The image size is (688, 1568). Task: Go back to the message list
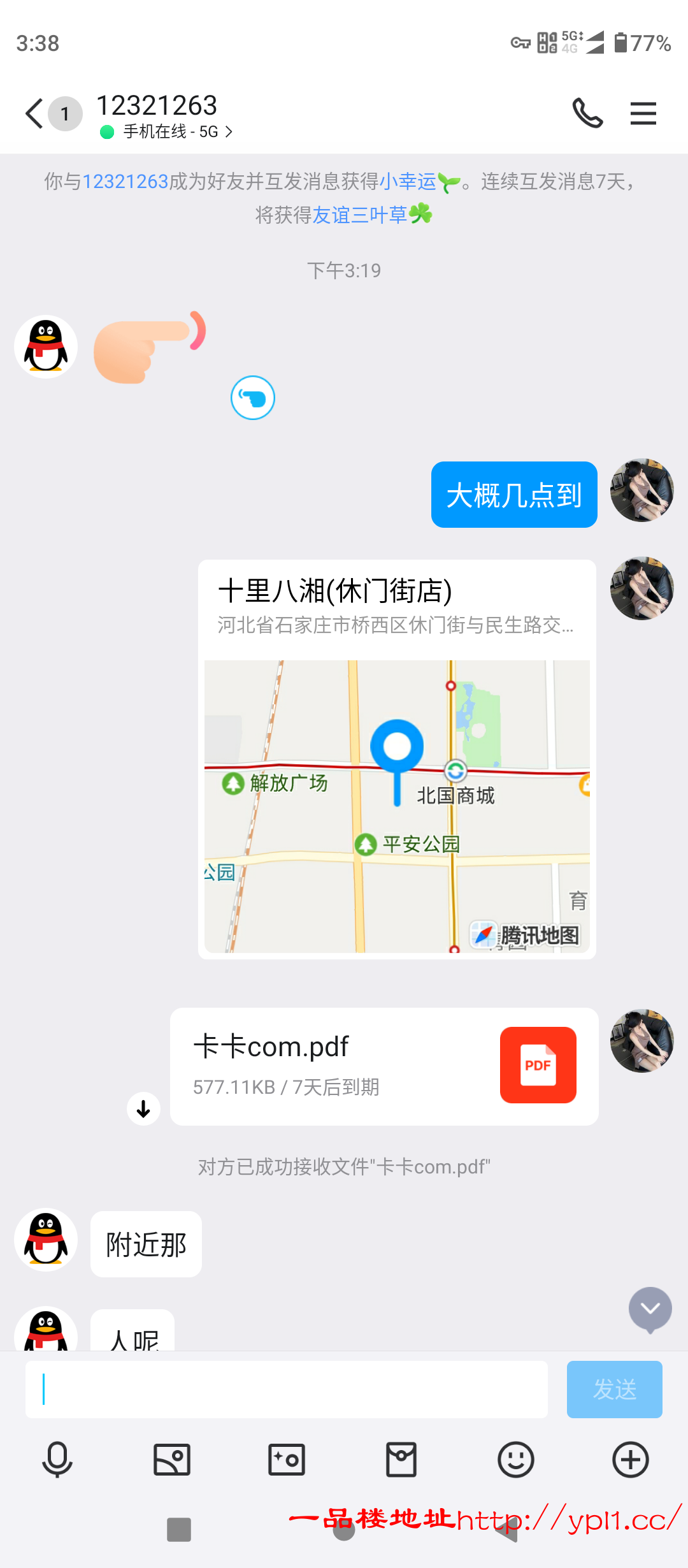click(35, 114)
